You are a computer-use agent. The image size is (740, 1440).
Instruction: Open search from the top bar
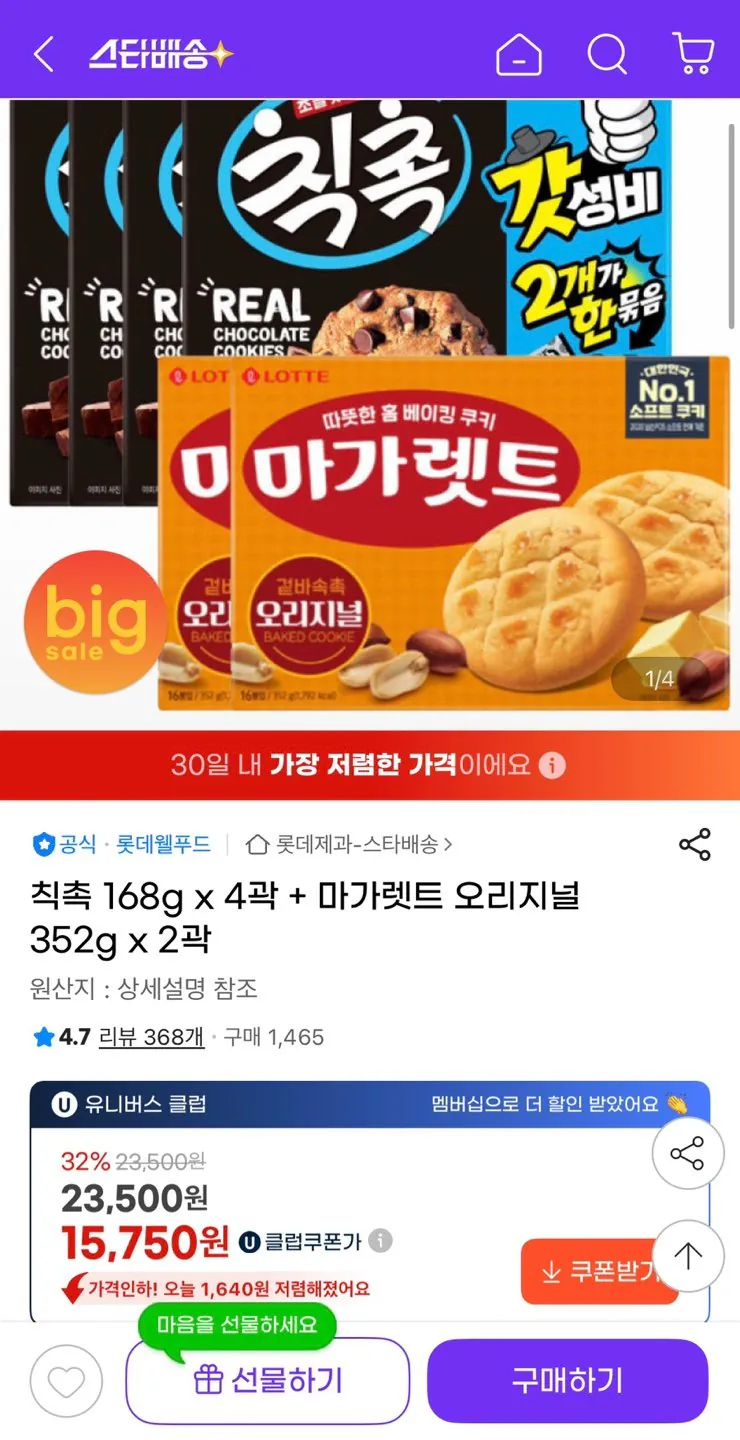606,55
